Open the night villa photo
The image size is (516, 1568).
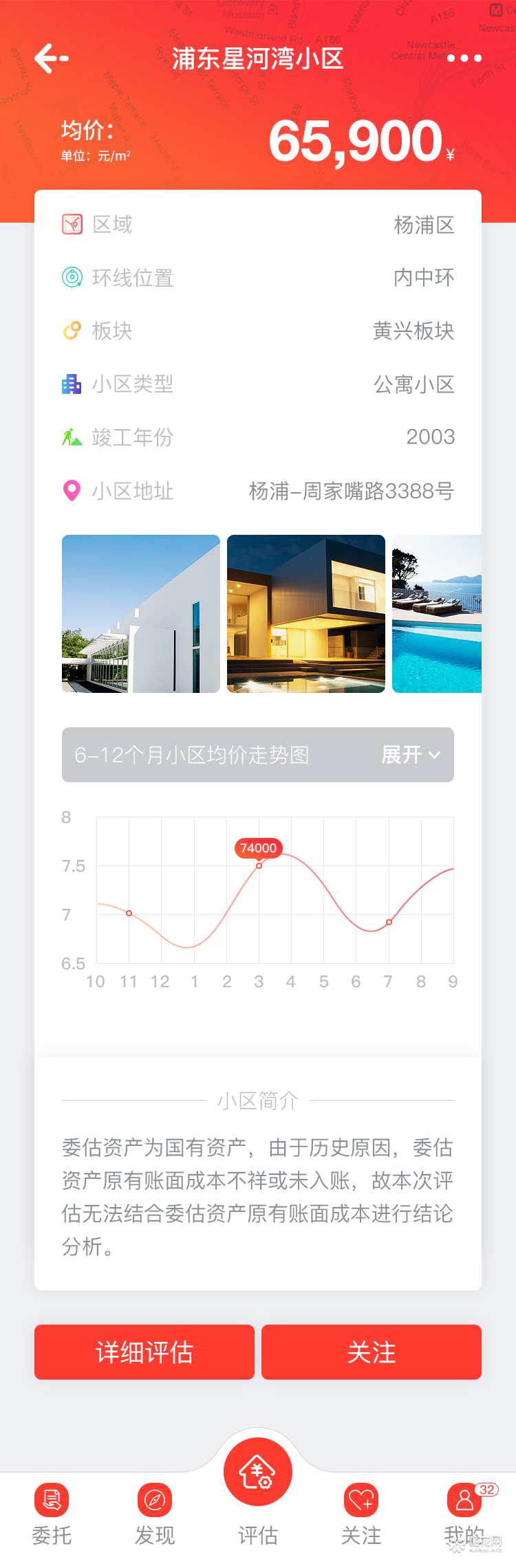(306, 614)
